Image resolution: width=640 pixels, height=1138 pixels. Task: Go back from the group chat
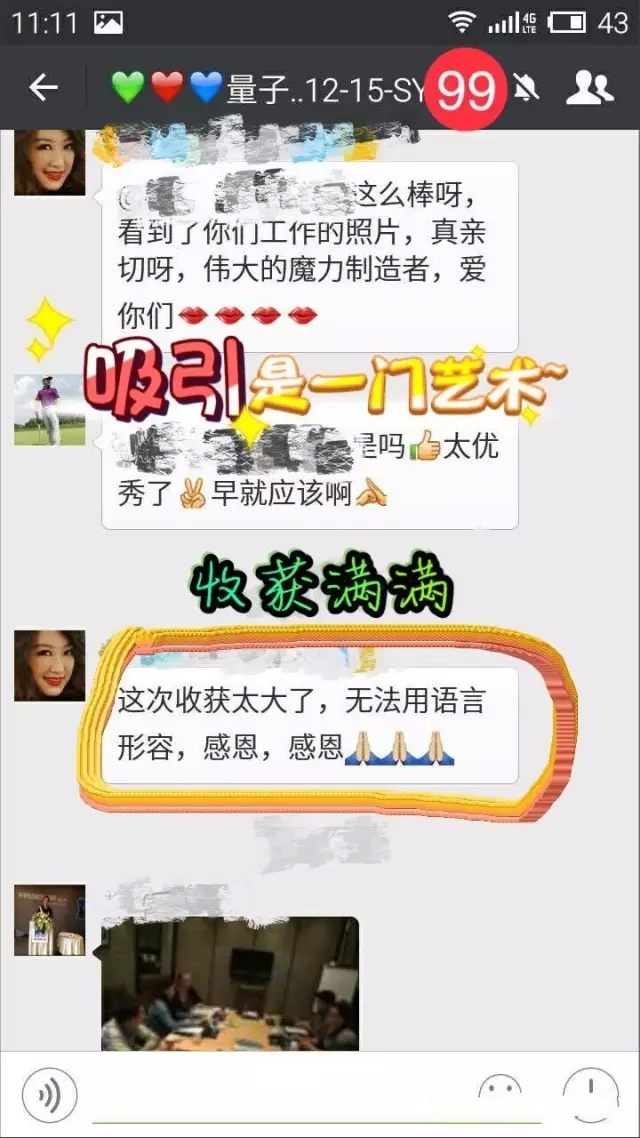pyautogui.click(x=43, y=88)
